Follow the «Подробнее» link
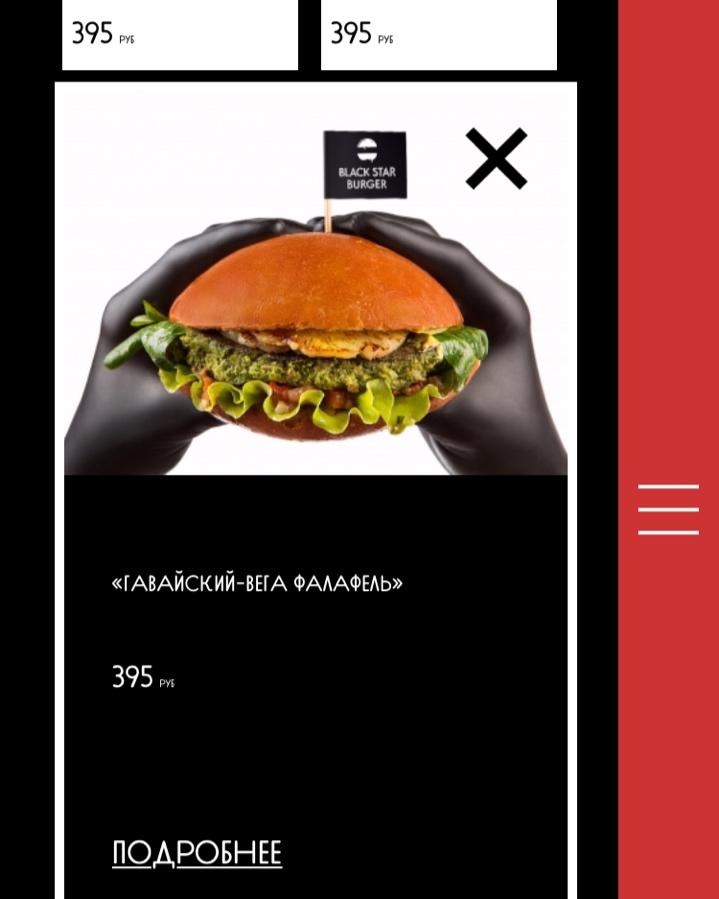This screenshot has width=719, height=899. pos(197,853)
